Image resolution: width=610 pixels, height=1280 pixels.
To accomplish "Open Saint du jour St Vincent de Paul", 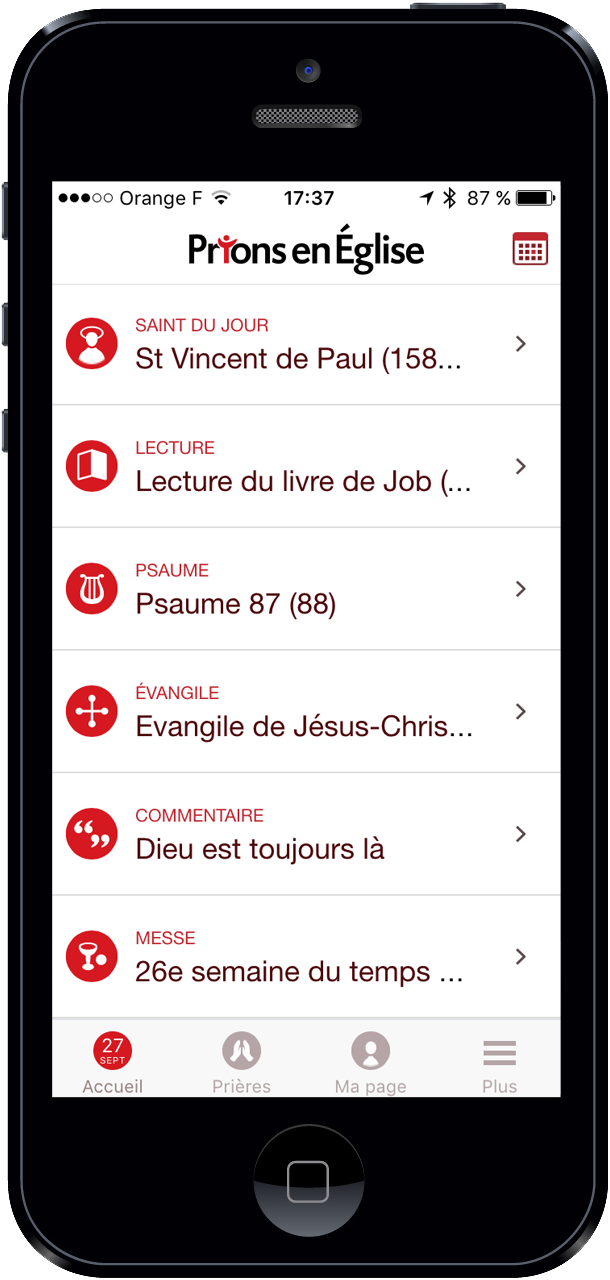I will (300, 345).
